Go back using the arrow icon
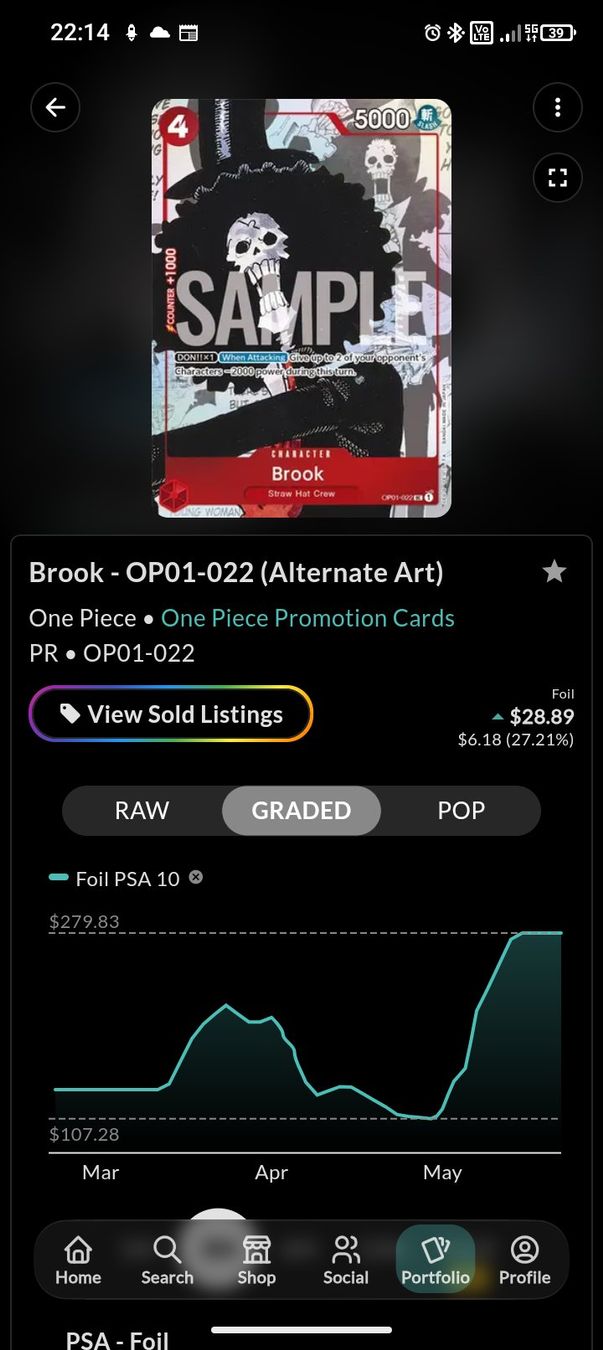The width and height of the screenshot is (603, 1350). 55,108
